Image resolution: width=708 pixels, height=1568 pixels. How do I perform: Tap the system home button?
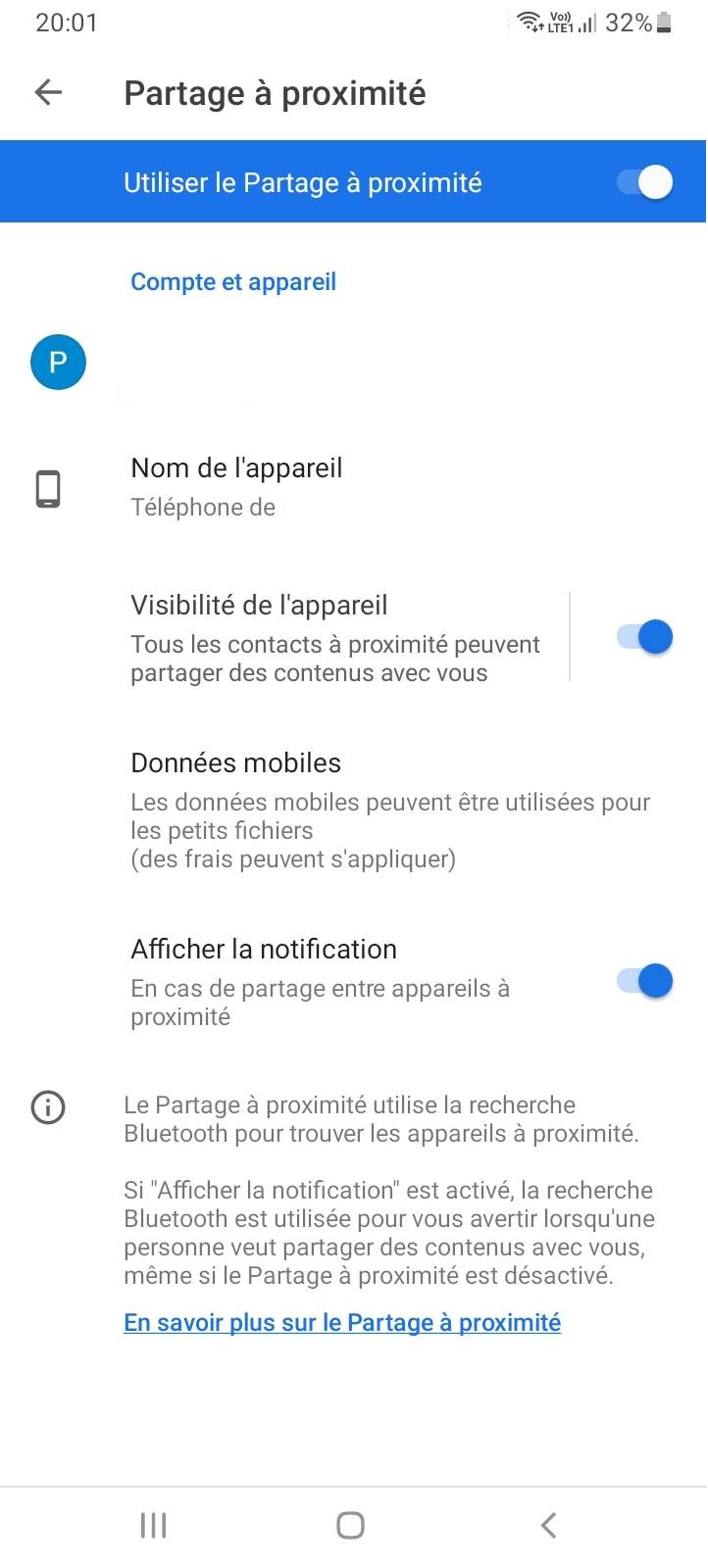350,1525
